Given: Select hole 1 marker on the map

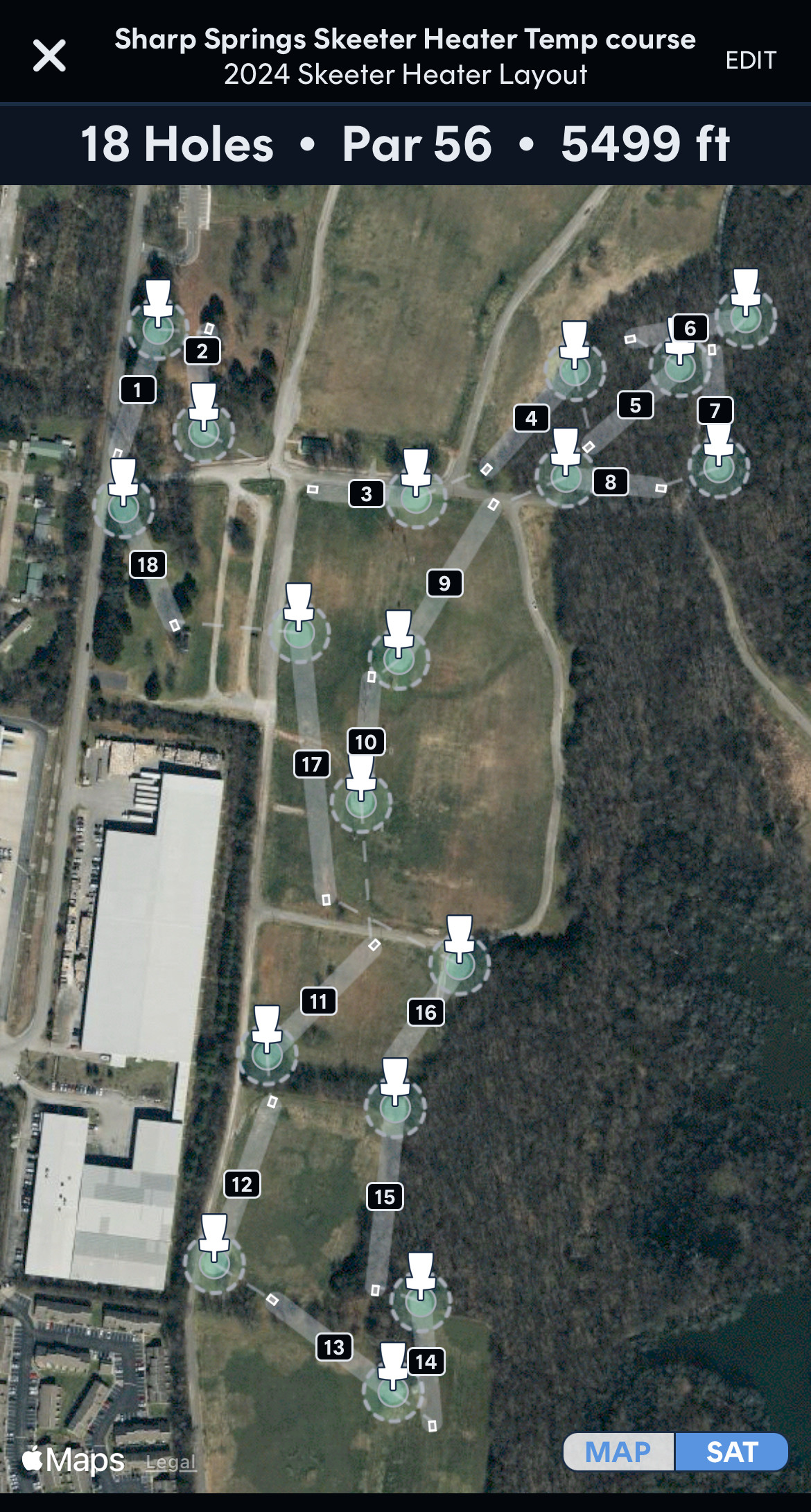Looking at the screenshot, I should pyautogui.click(x=138, y=390).
